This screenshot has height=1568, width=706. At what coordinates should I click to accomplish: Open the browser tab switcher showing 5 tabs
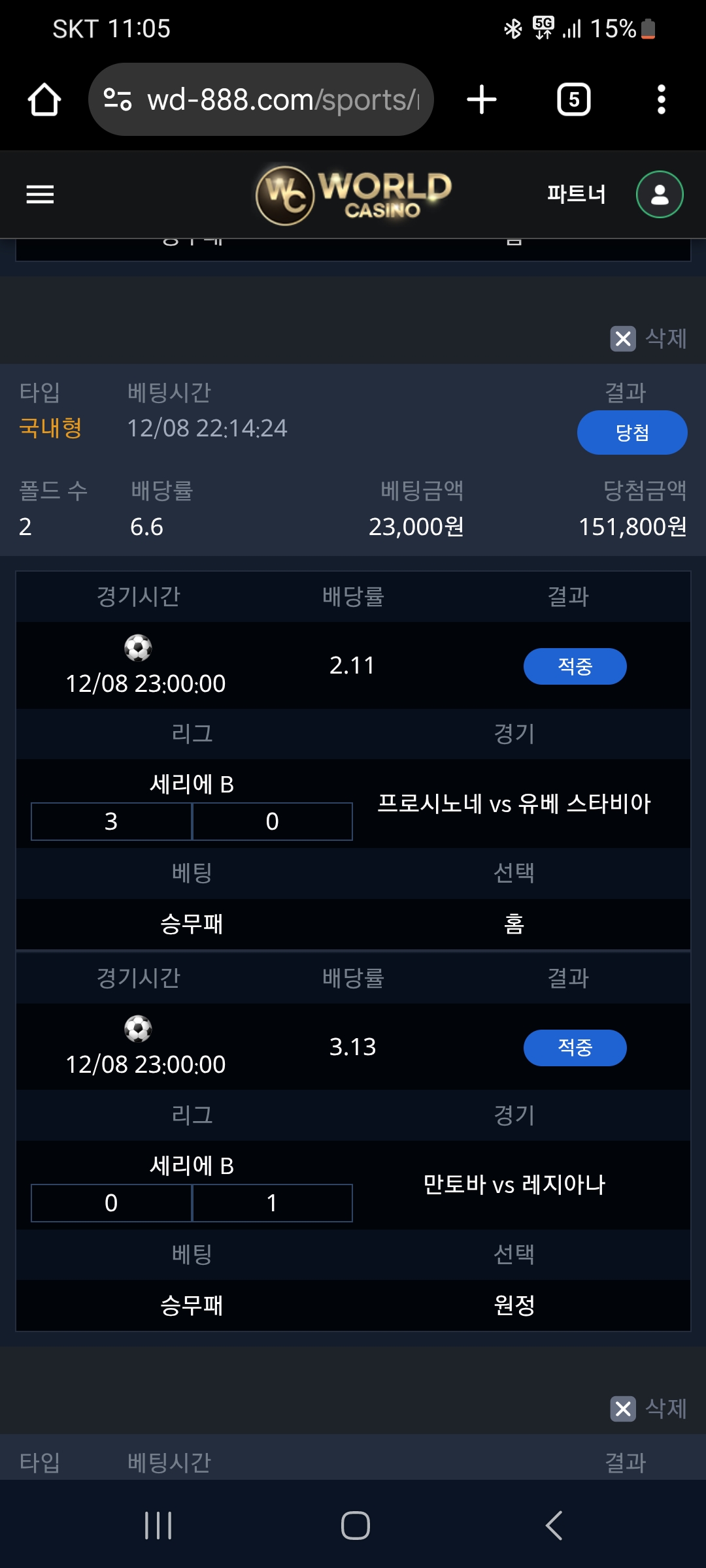(x=573, y=98)
